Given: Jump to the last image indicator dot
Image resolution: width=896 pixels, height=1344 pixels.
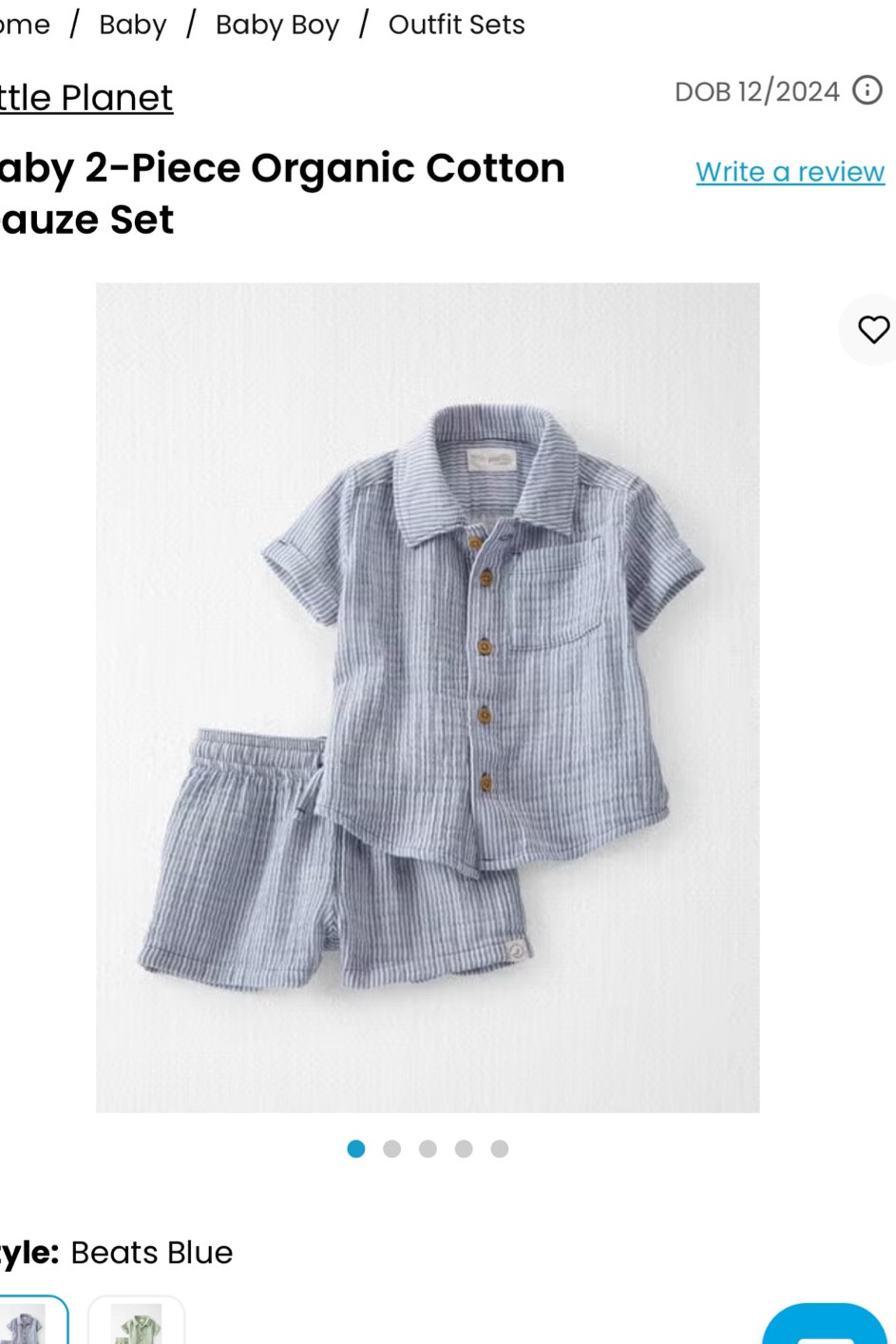Looking at the screenshot, I should tap(500, 1149).
